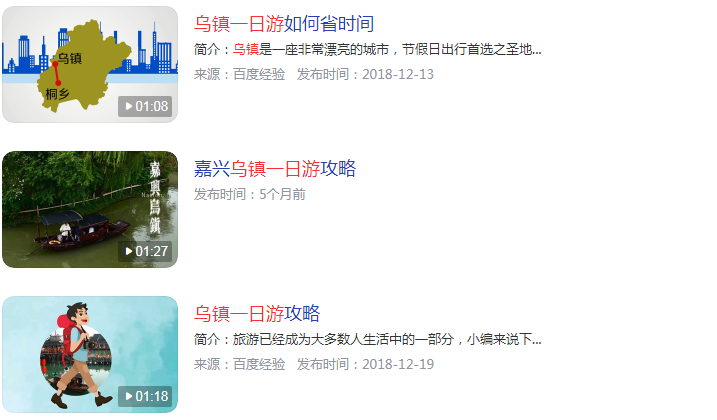Play the 01:27 嘉兴乌镇 boat video thumbnail

click(90, 210)
